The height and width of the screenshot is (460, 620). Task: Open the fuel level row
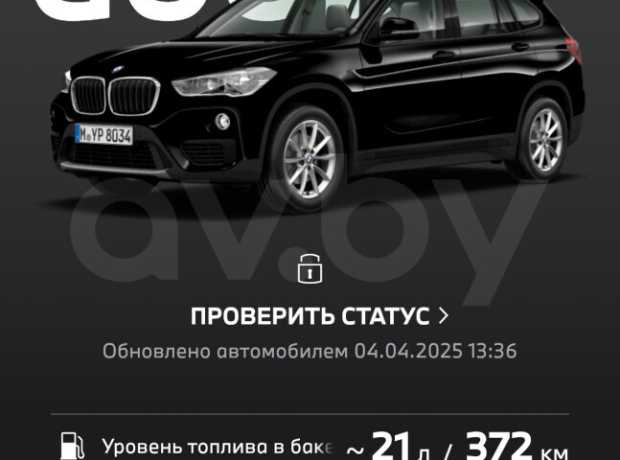click(310, 443)
